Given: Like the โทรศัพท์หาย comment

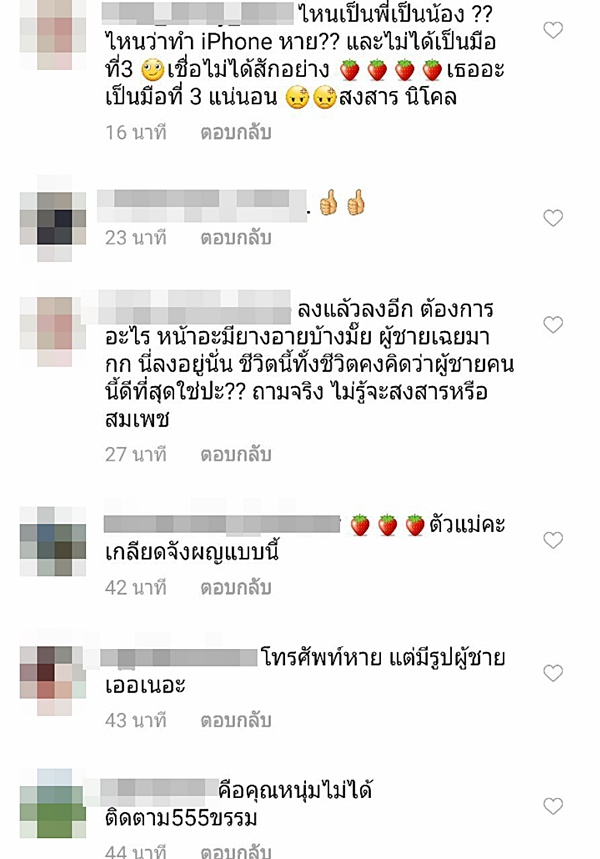Looking at the screenshot, I should point(552,673).
